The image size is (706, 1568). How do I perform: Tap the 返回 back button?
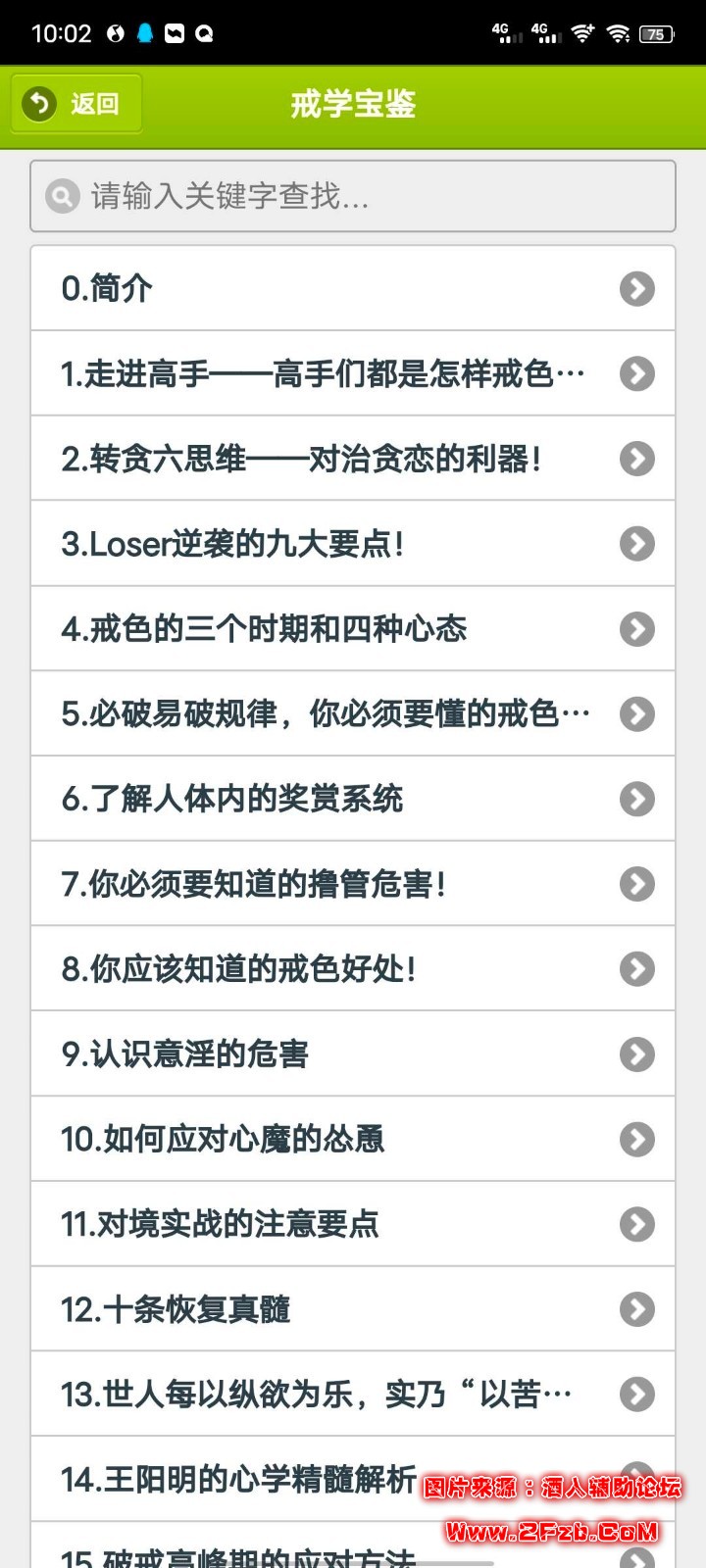76,103
